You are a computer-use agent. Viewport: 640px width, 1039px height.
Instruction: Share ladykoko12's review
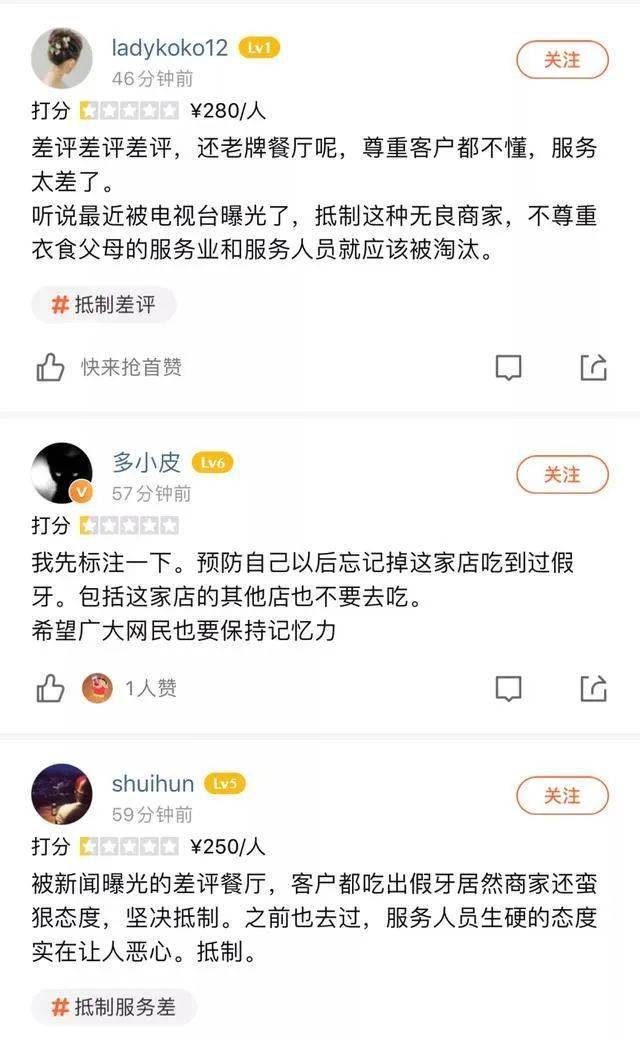[593, 367]
